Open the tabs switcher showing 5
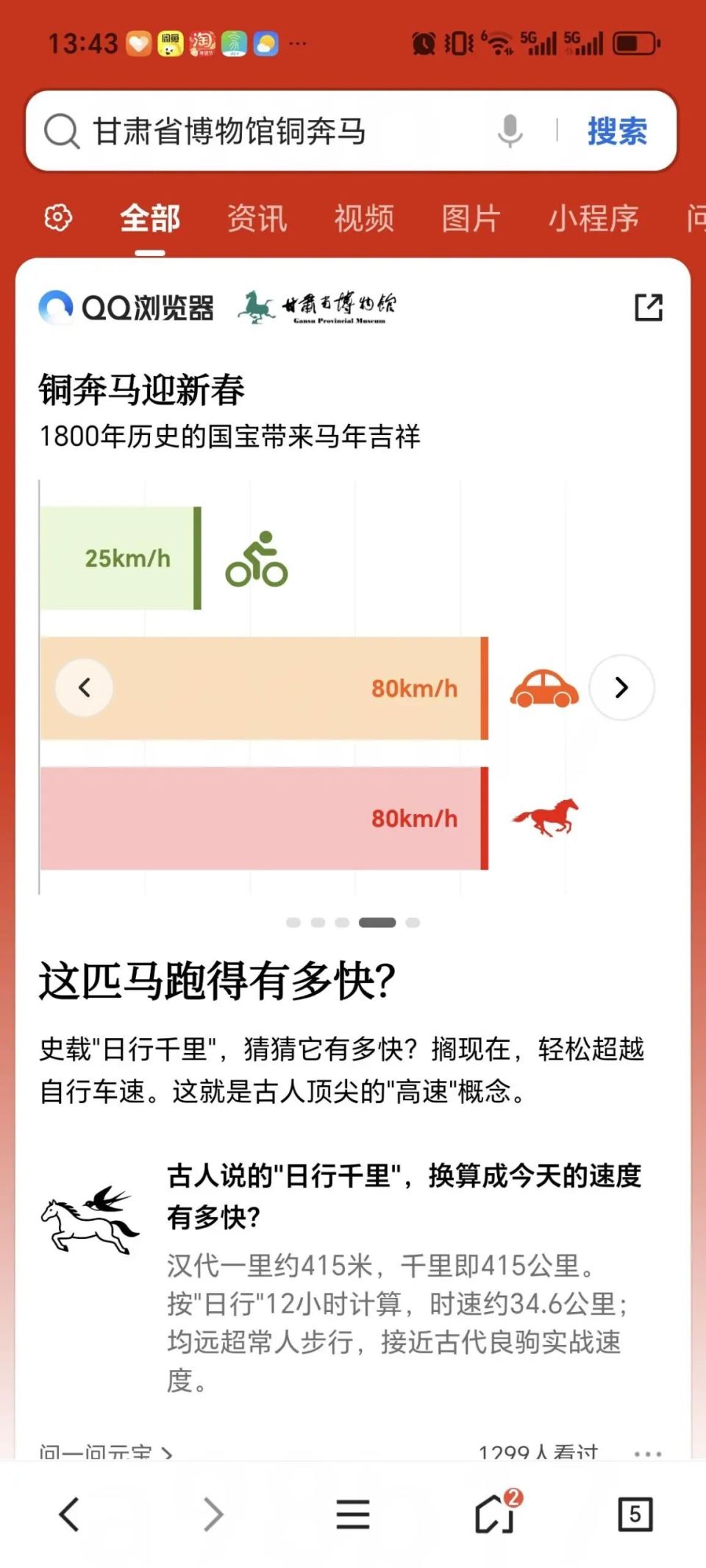This screenshot has width=706, height=1568. click(x=635, y=1515)
